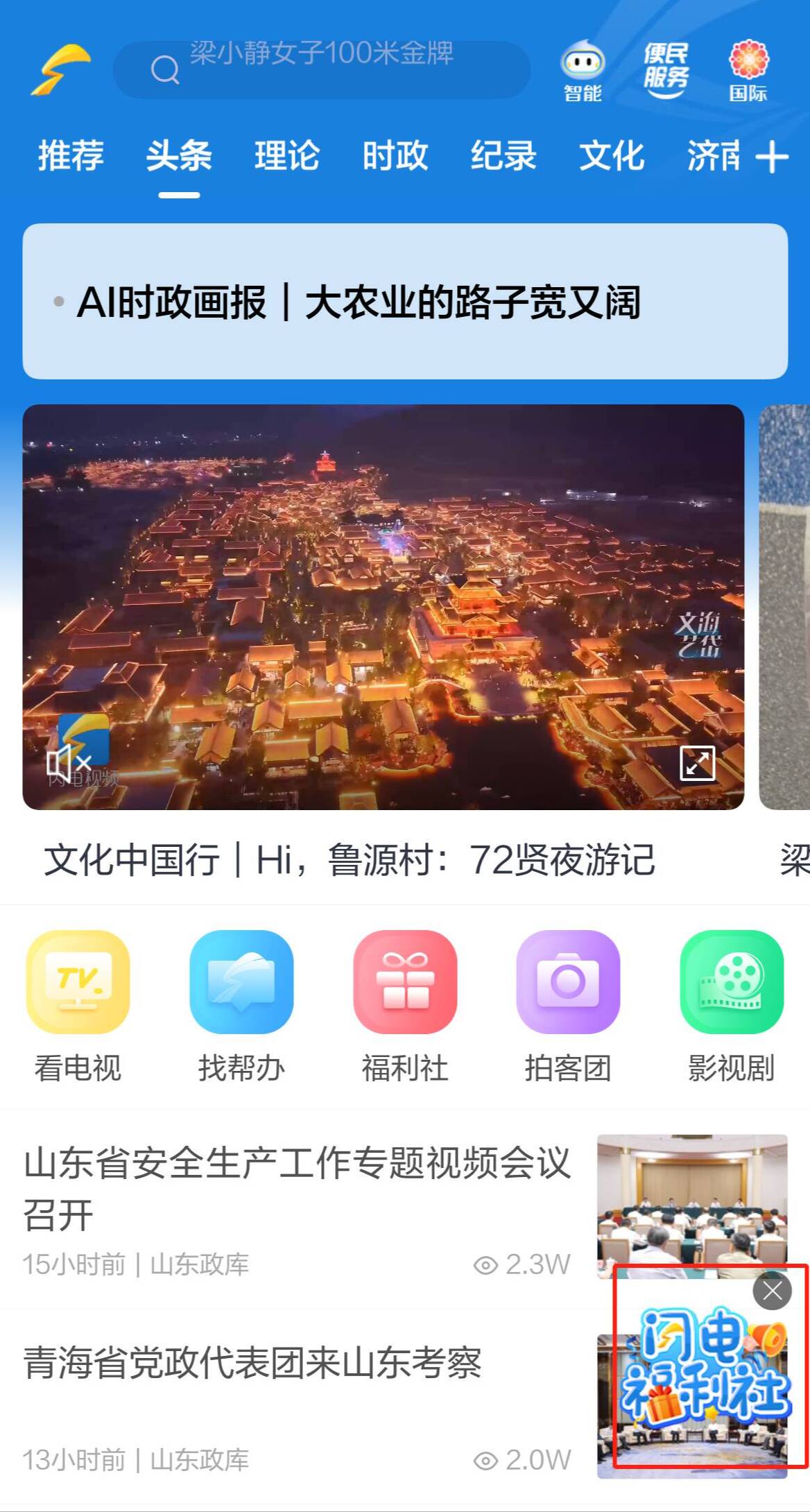Switch to the 理论 tab

coord(286,155)
